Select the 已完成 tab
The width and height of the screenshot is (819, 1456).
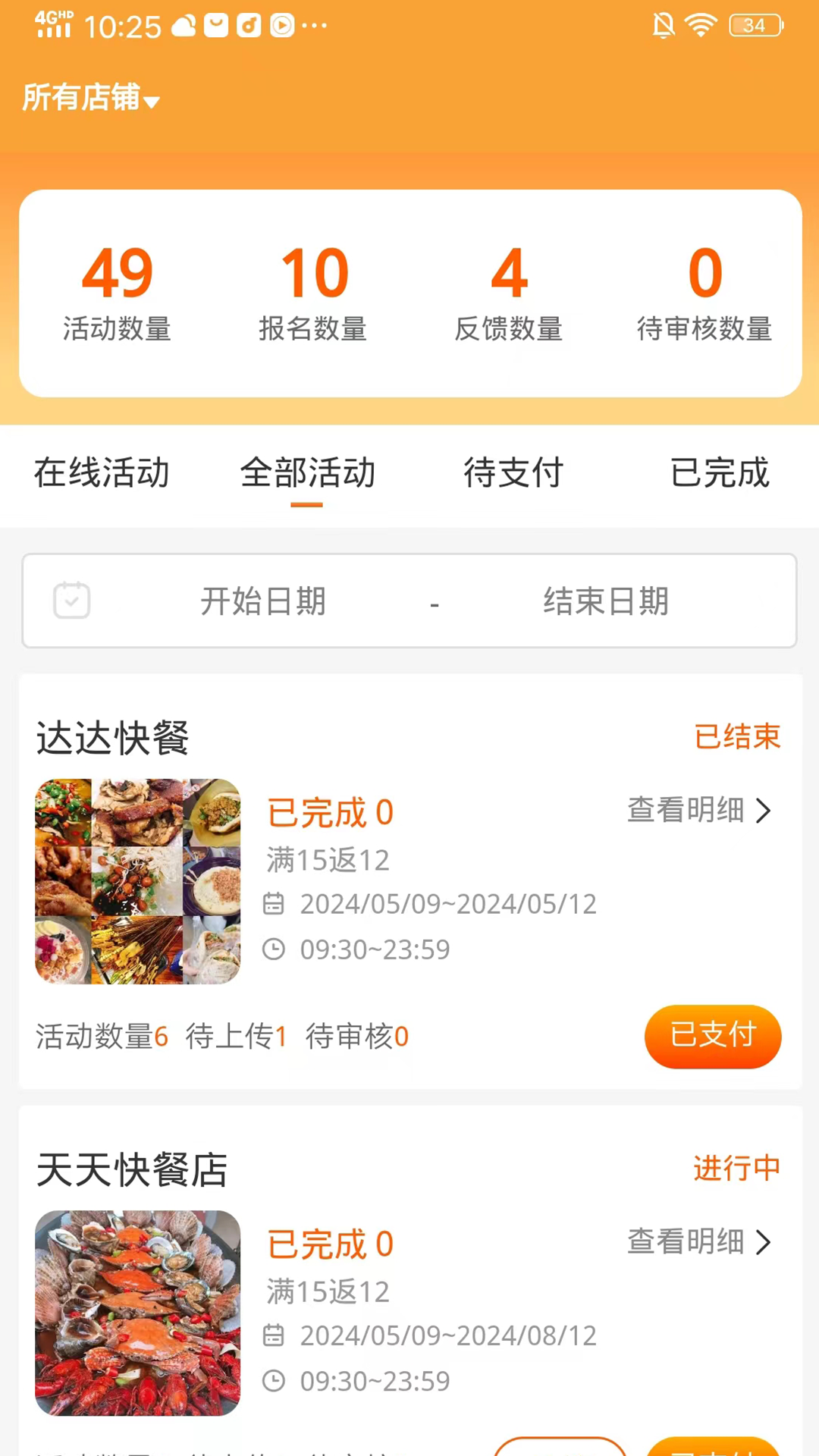718,472
